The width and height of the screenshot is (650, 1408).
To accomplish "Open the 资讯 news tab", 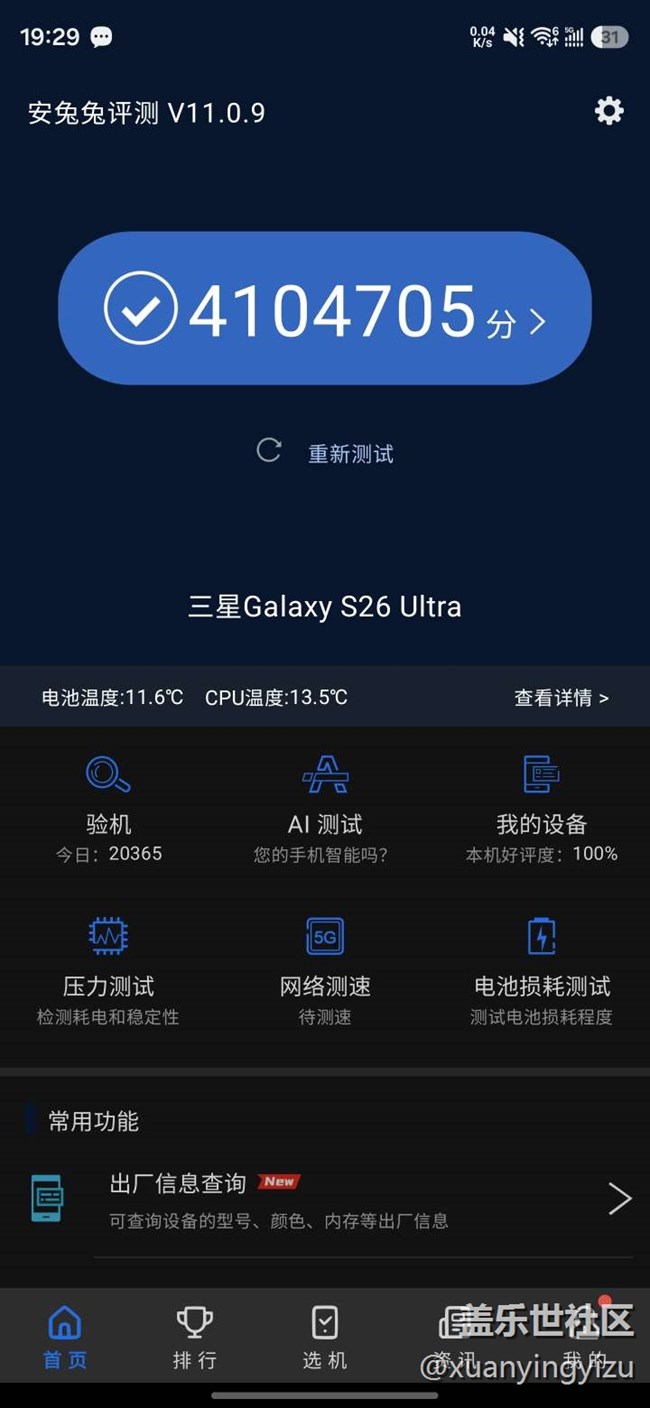I will tap(455, 1337).
